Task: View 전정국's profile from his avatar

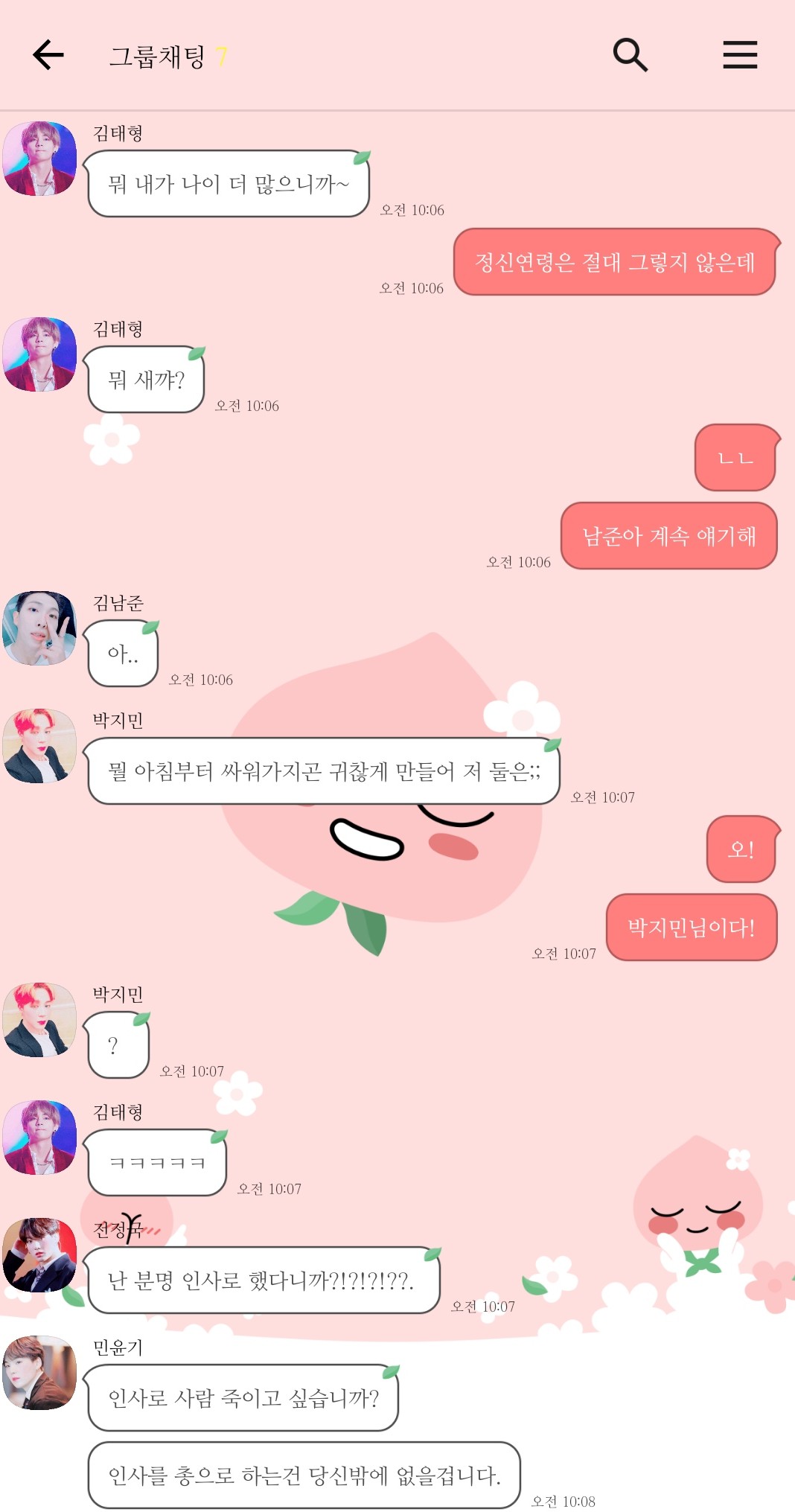Action: click(x=39, y=1254)
